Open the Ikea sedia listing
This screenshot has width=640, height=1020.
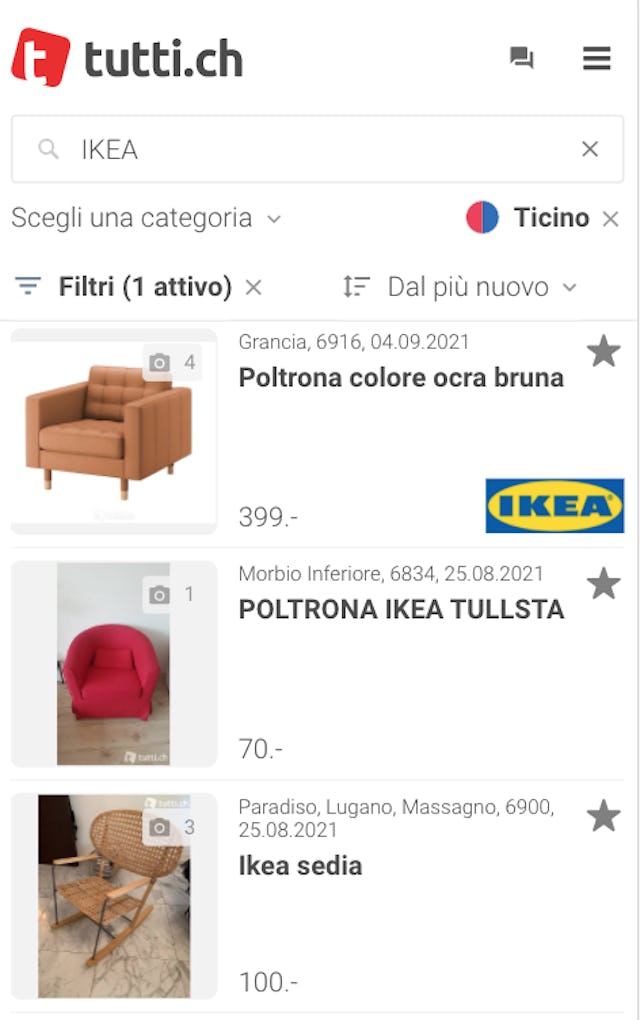click(300, 866)
